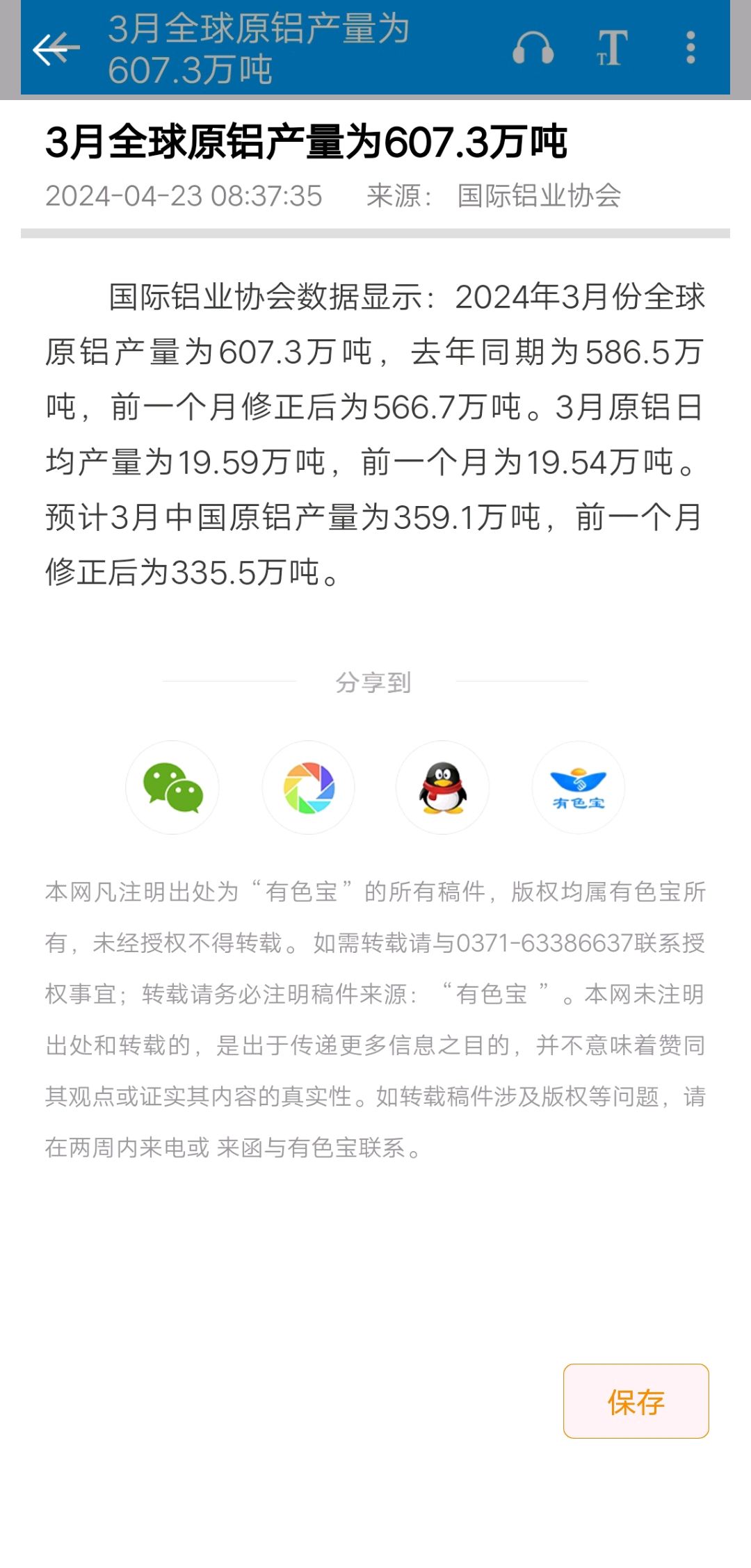751x1568 pixels.
Task: Open the three-dot overflow menu
Action: click(691, 48)
